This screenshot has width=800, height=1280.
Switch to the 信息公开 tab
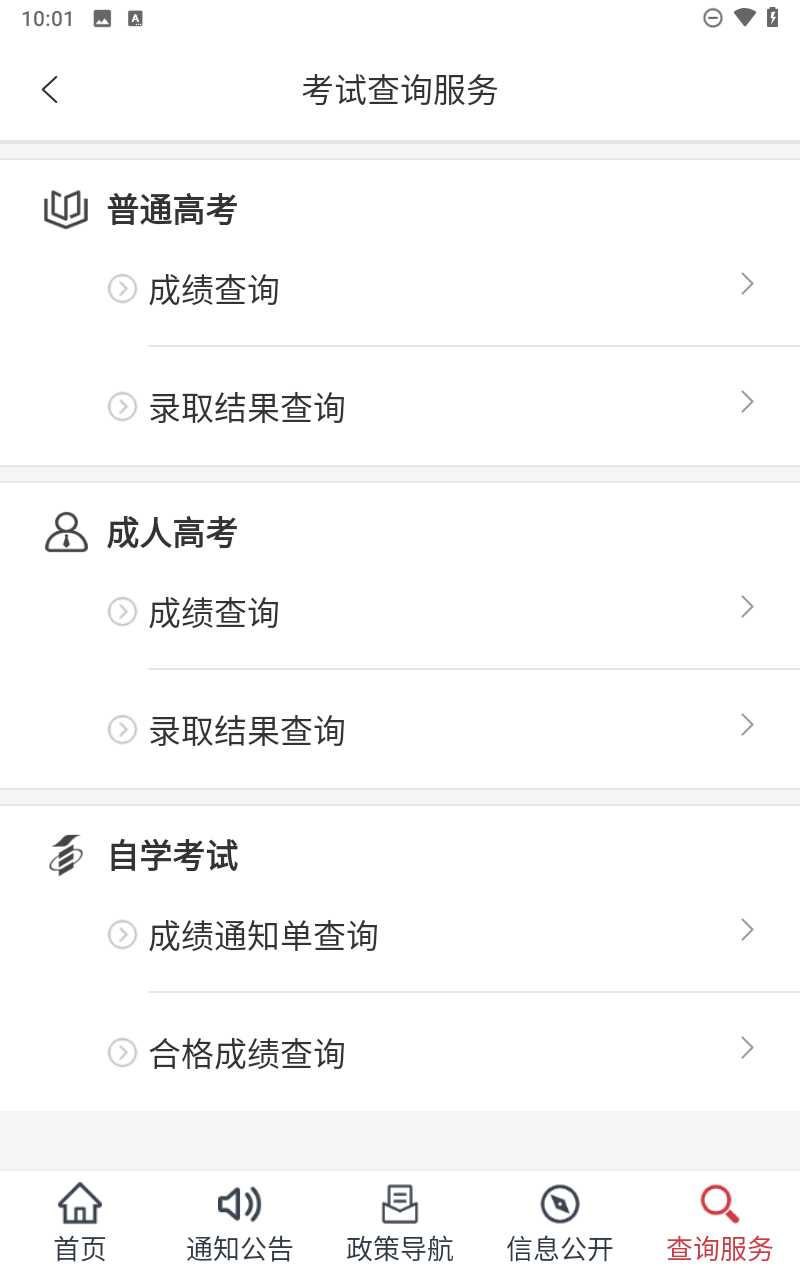[560, 1224]
